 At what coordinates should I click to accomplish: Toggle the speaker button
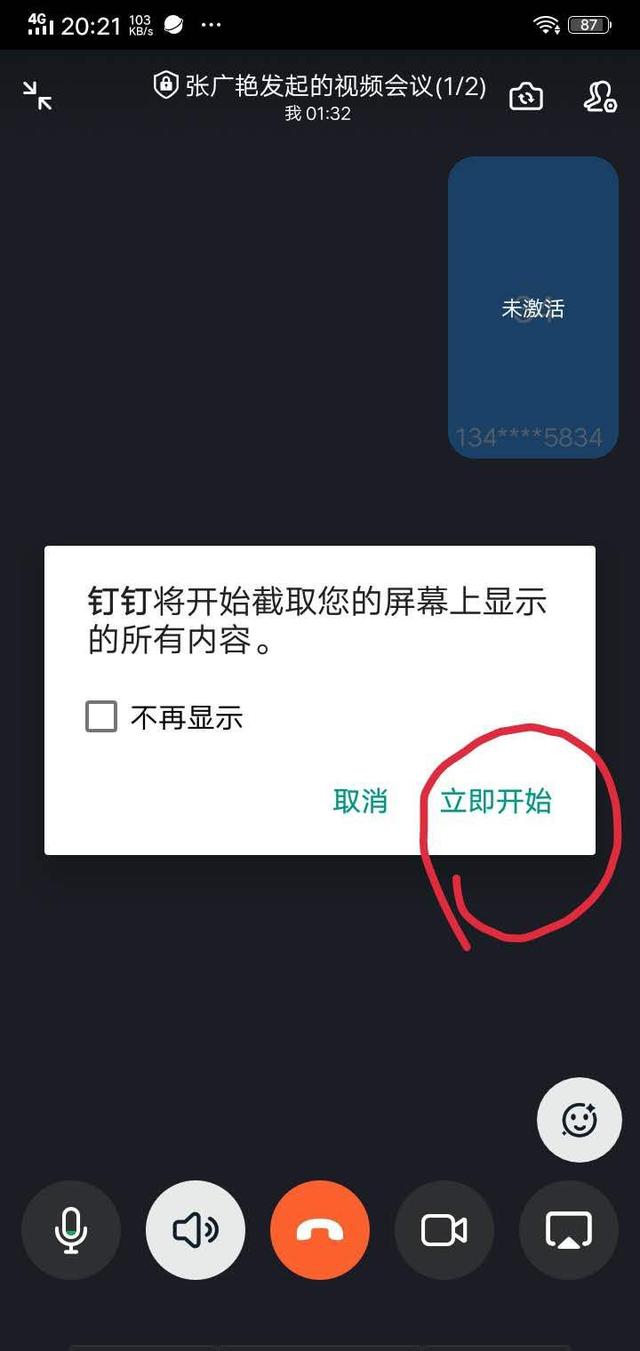coord(195,1229)
